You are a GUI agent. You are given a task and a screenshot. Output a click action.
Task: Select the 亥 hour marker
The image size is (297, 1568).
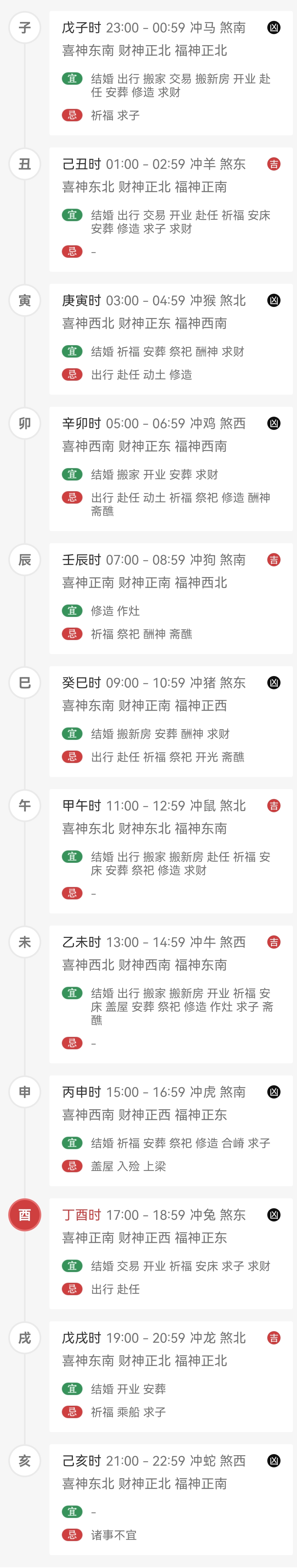tap(25, 1460)
